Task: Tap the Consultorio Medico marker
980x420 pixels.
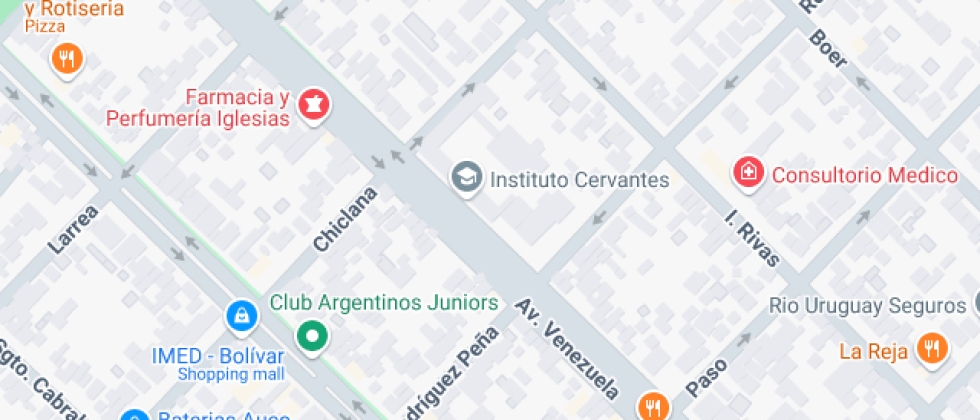Action: [747, 174]
